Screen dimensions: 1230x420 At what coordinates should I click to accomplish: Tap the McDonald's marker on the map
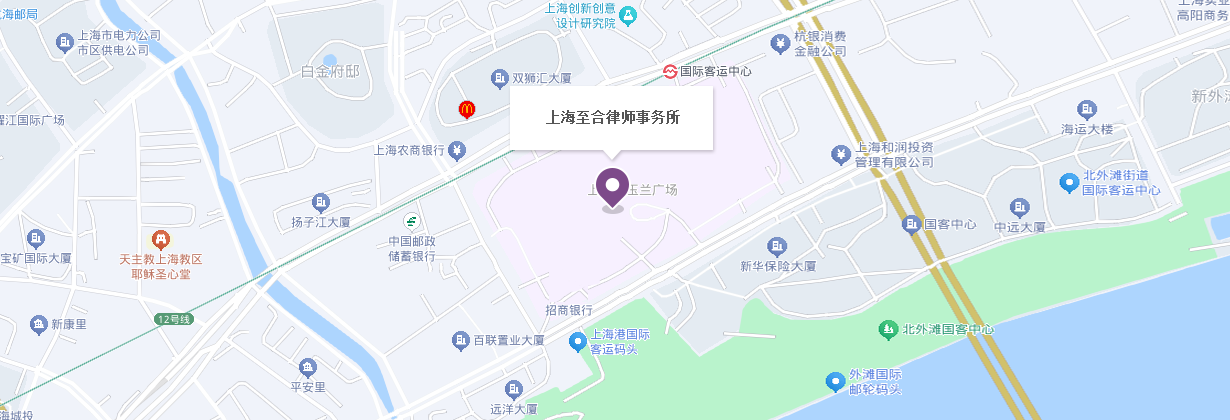tap(466, 109)
